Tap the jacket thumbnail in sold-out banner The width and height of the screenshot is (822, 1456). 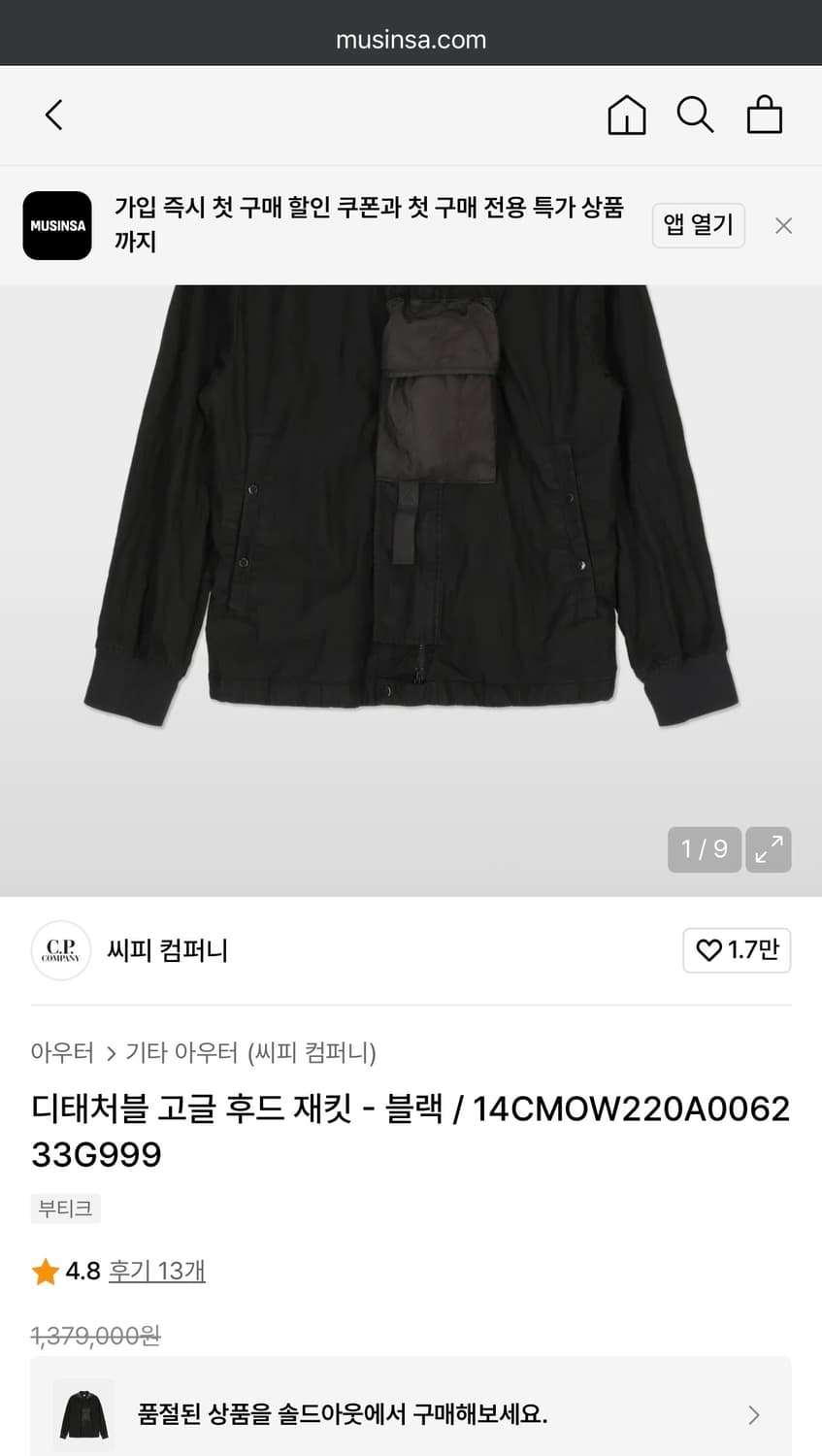(84, 1414)
